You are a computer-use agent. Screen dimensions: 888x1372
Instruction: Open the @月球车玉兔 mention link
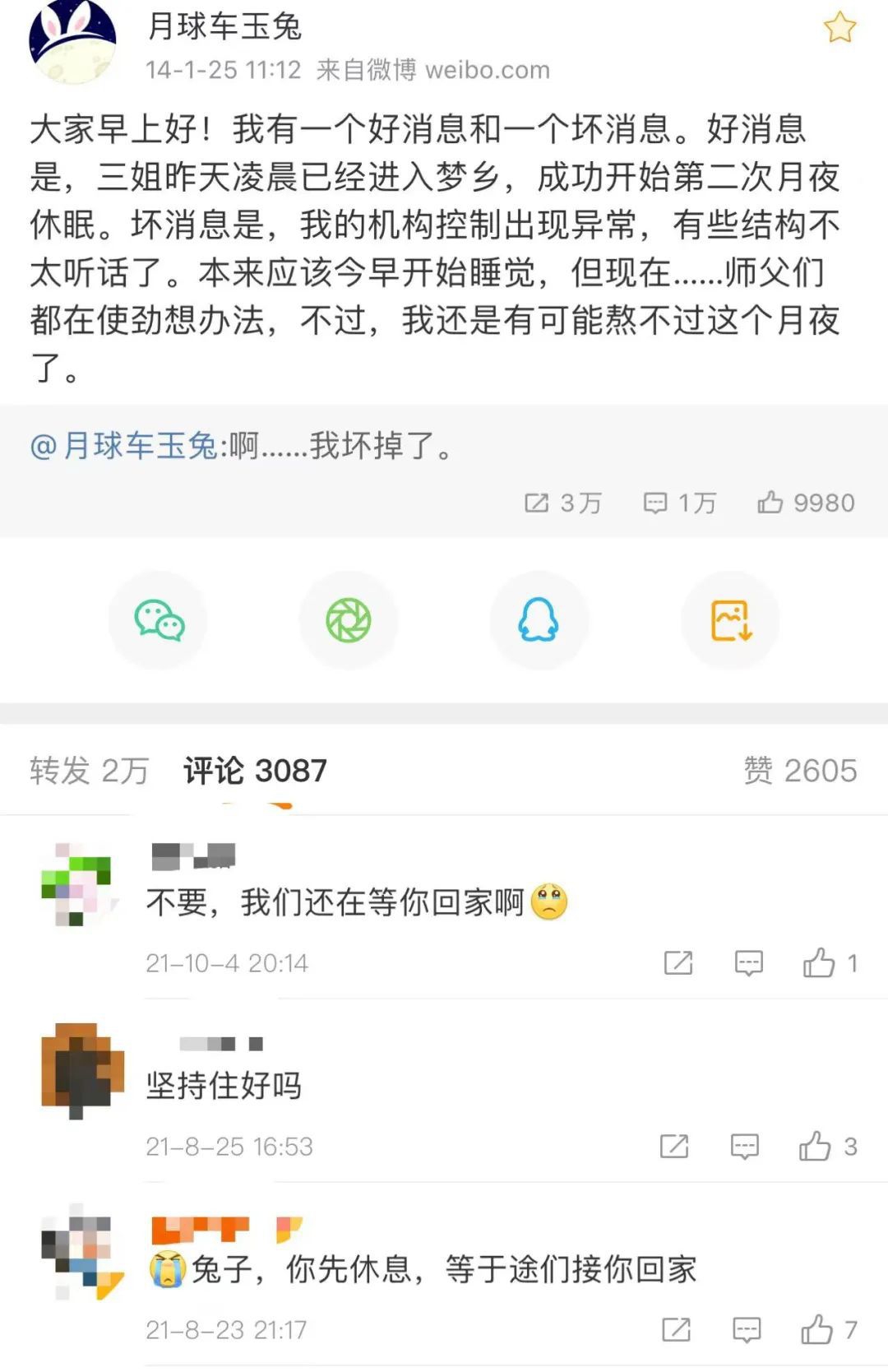tap(124, 446)
